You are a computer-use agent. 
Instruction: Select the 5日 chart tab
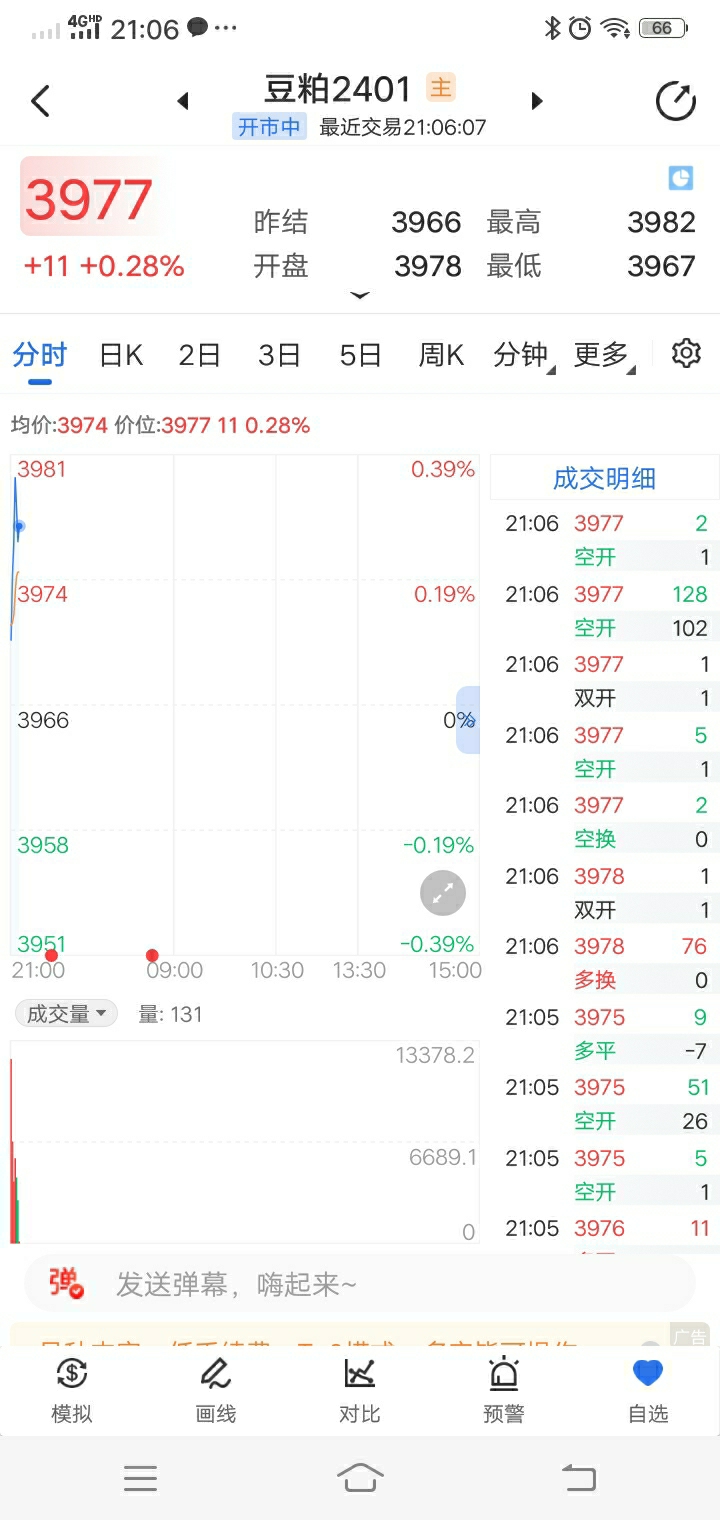point(360,355)
